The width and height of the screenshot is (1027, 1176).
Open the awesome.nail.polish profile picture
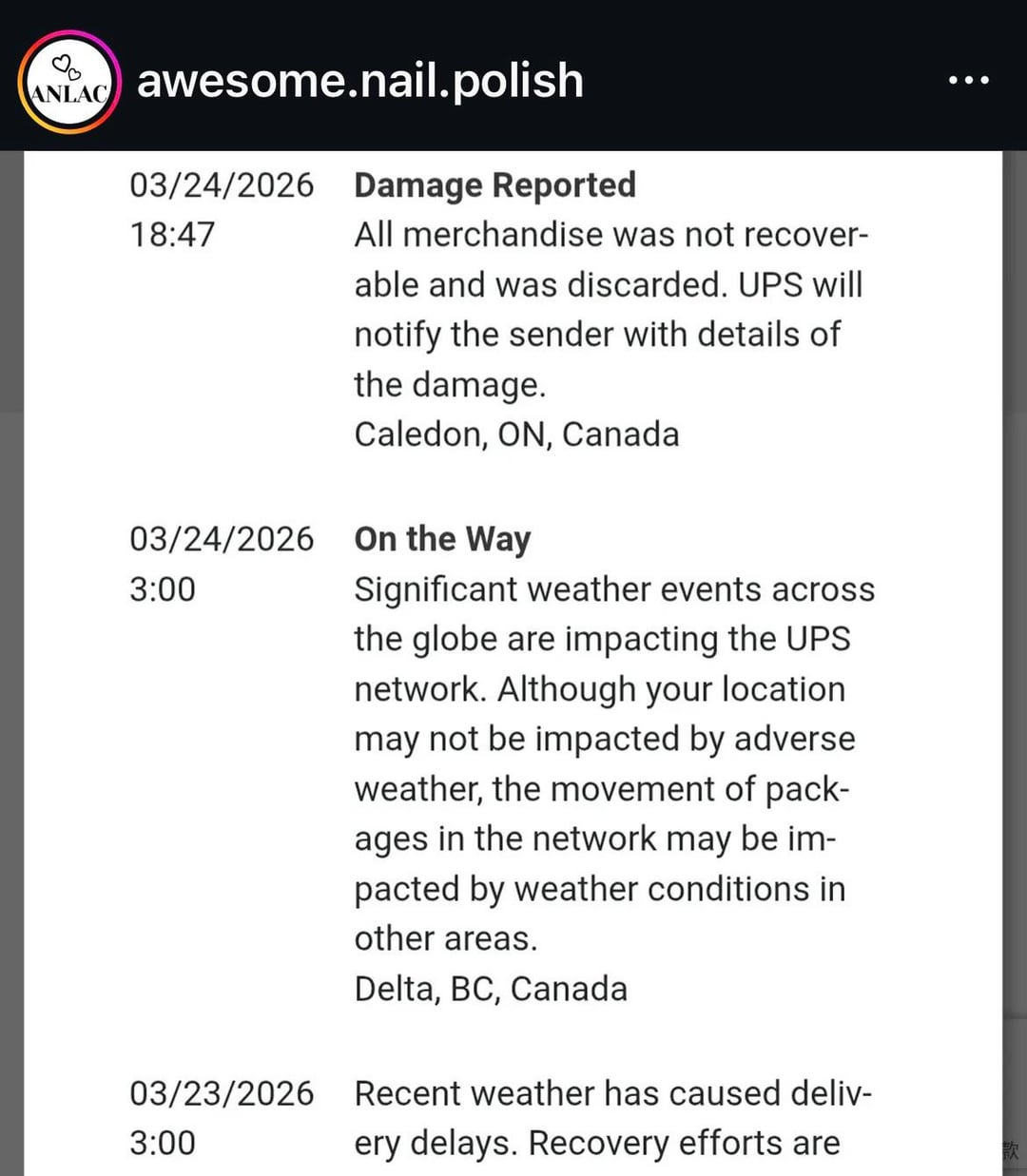69,81
